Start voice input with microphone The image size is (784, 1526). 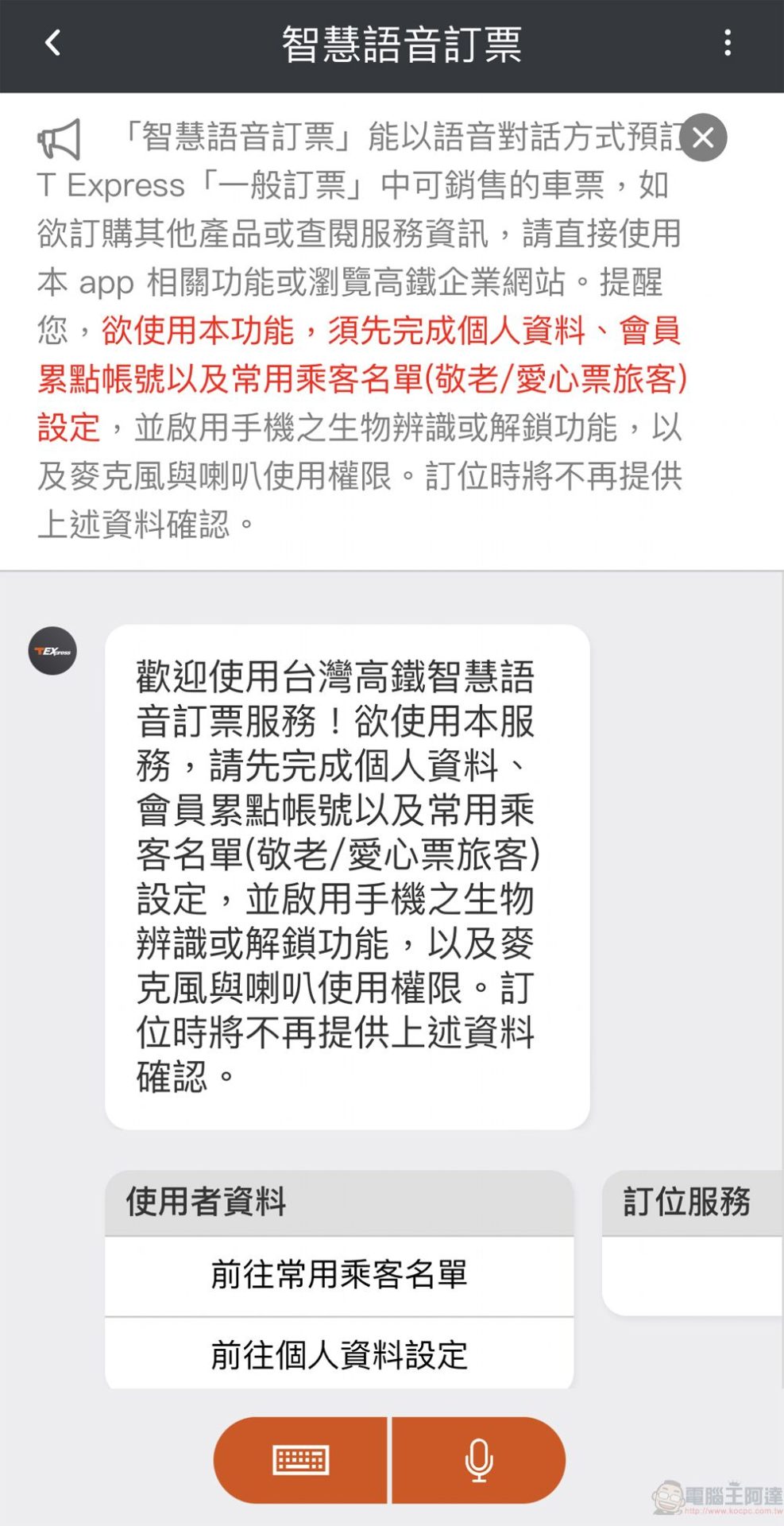479,1460
